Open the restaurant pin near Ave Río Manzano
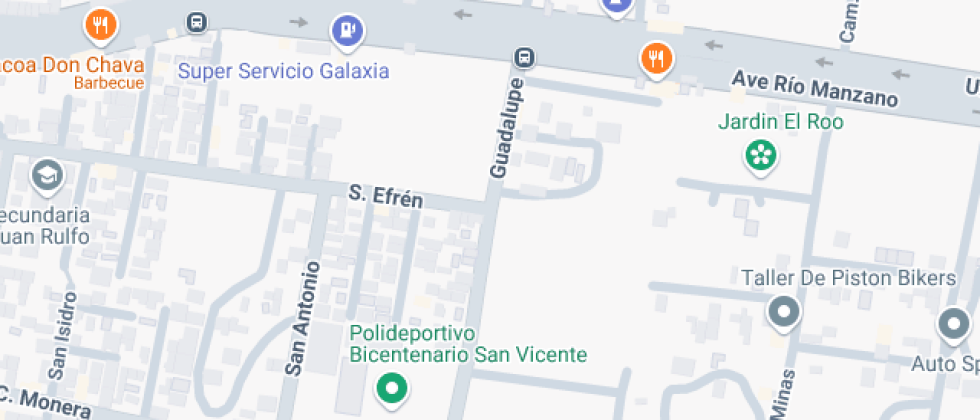Screen dimensions: 980x420 pos(655,59)
